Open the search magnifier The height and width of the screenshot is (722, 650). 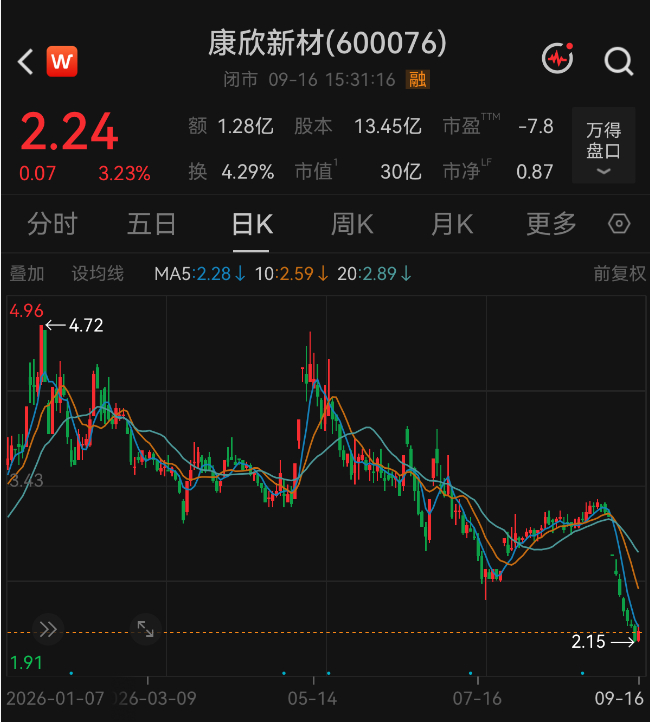click(x=619, y=61)
